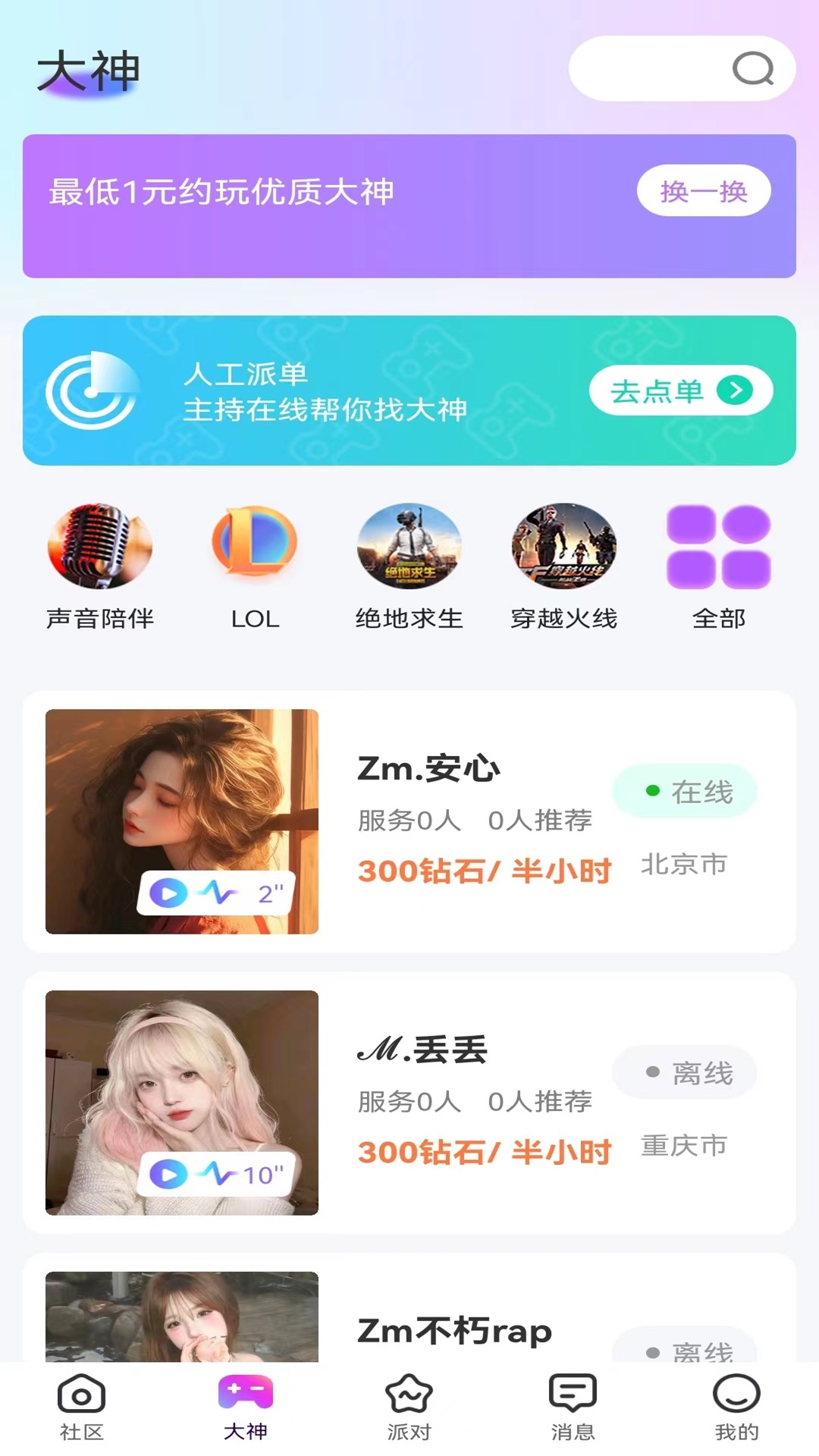Check Zm.安心's 在线 online status pill

[x=685, y=790]
